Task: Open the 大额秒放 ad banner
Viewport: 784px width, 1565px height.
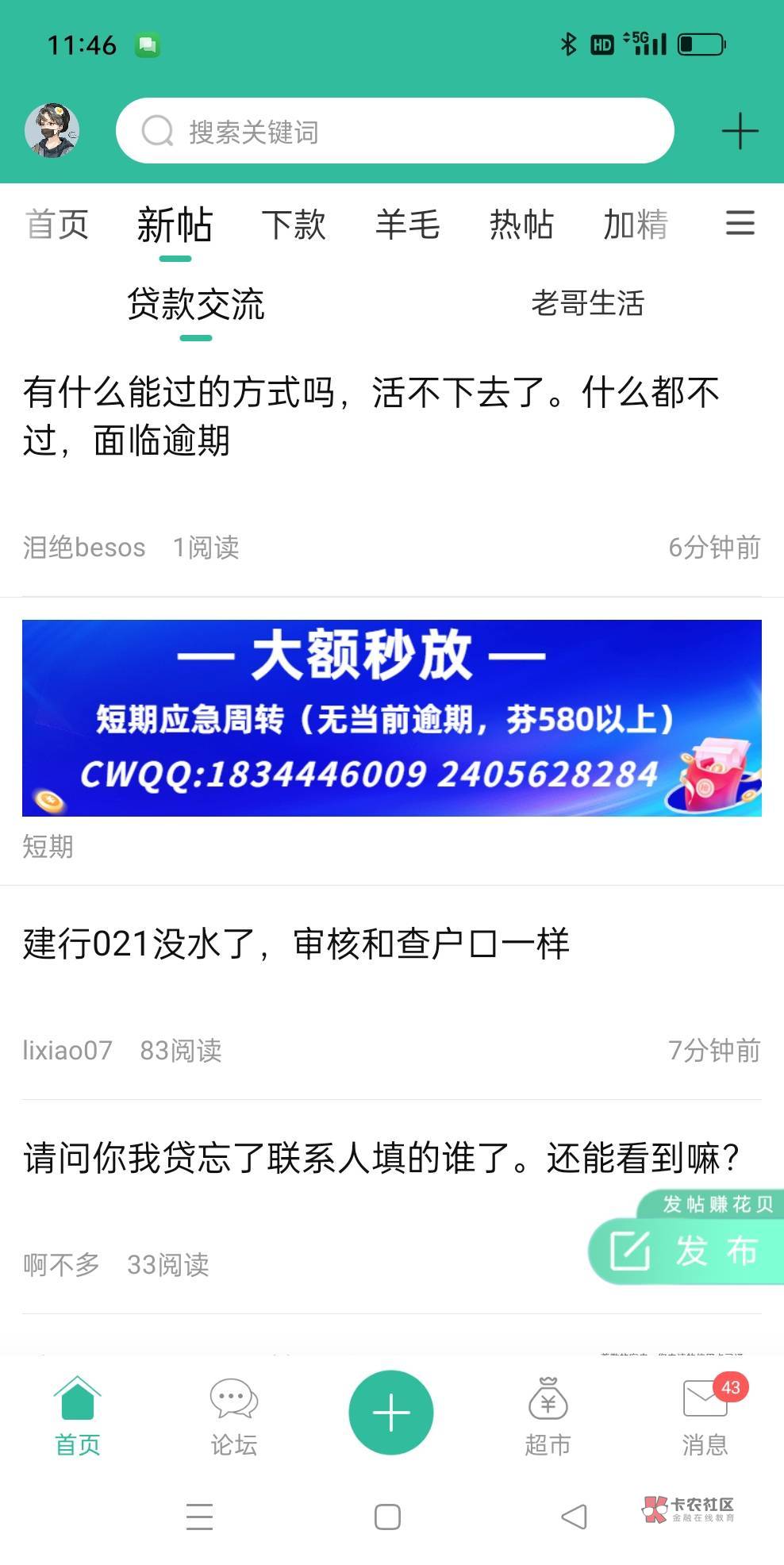Action: pyautogui.click(x=392, y=718)
